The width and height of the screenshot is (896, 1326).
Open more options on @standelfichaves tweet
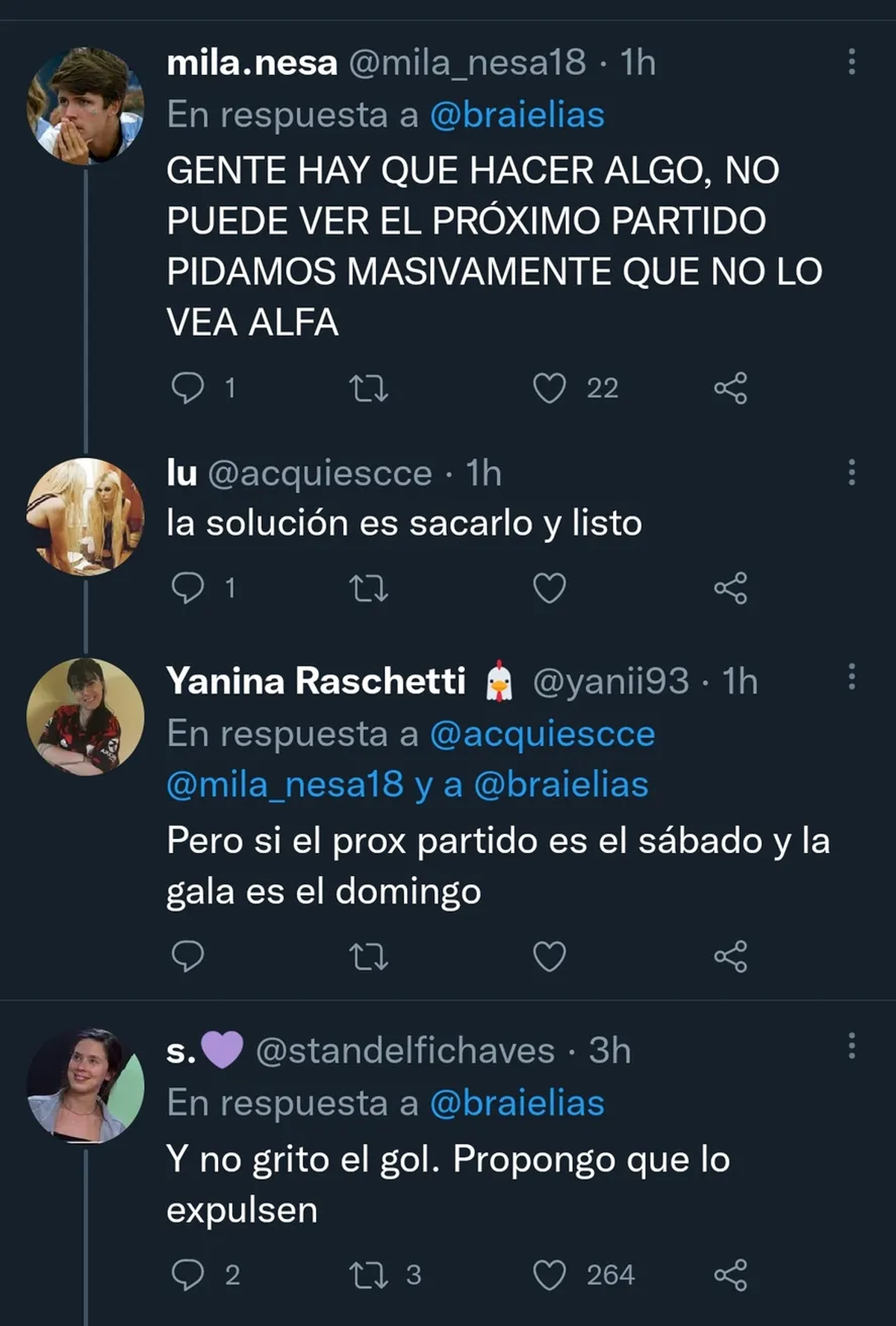(851, 1046)
